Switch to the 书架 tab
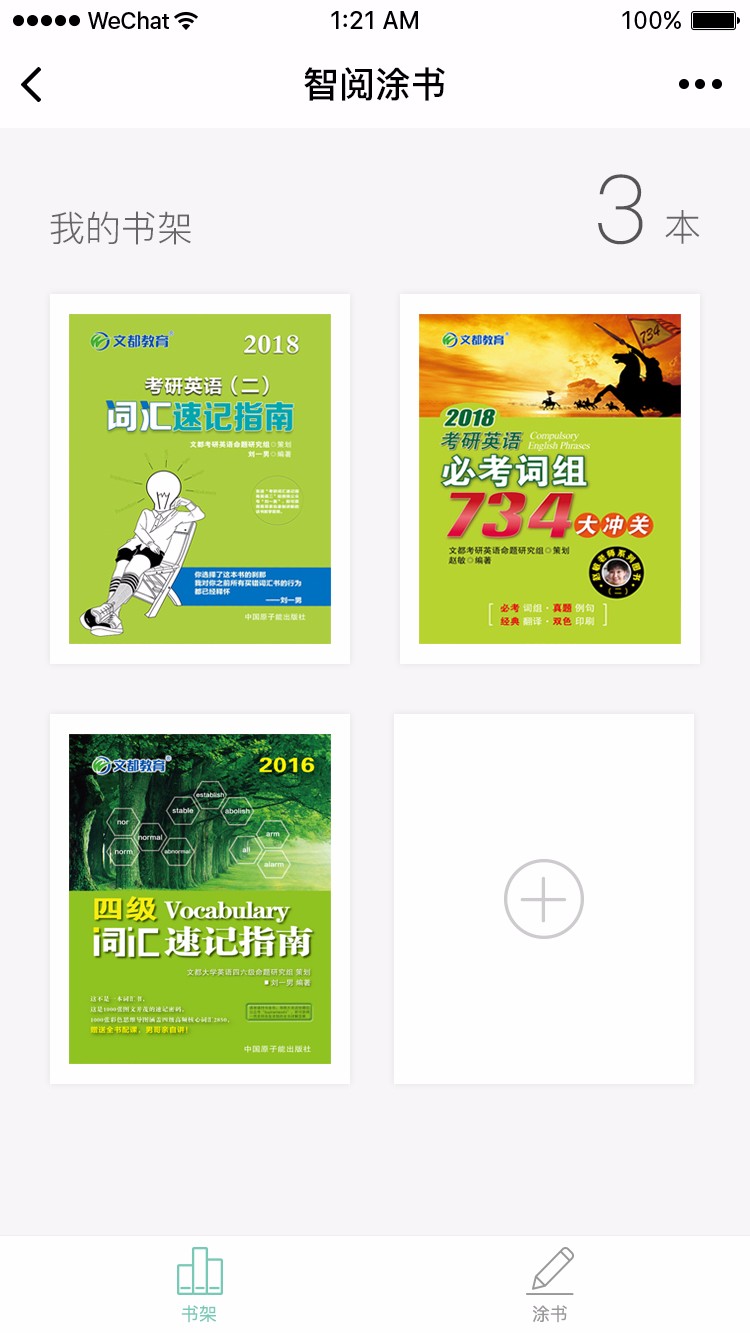Image resolution: width=750 pixels, height=1333 pixels. click(200, 1284)
